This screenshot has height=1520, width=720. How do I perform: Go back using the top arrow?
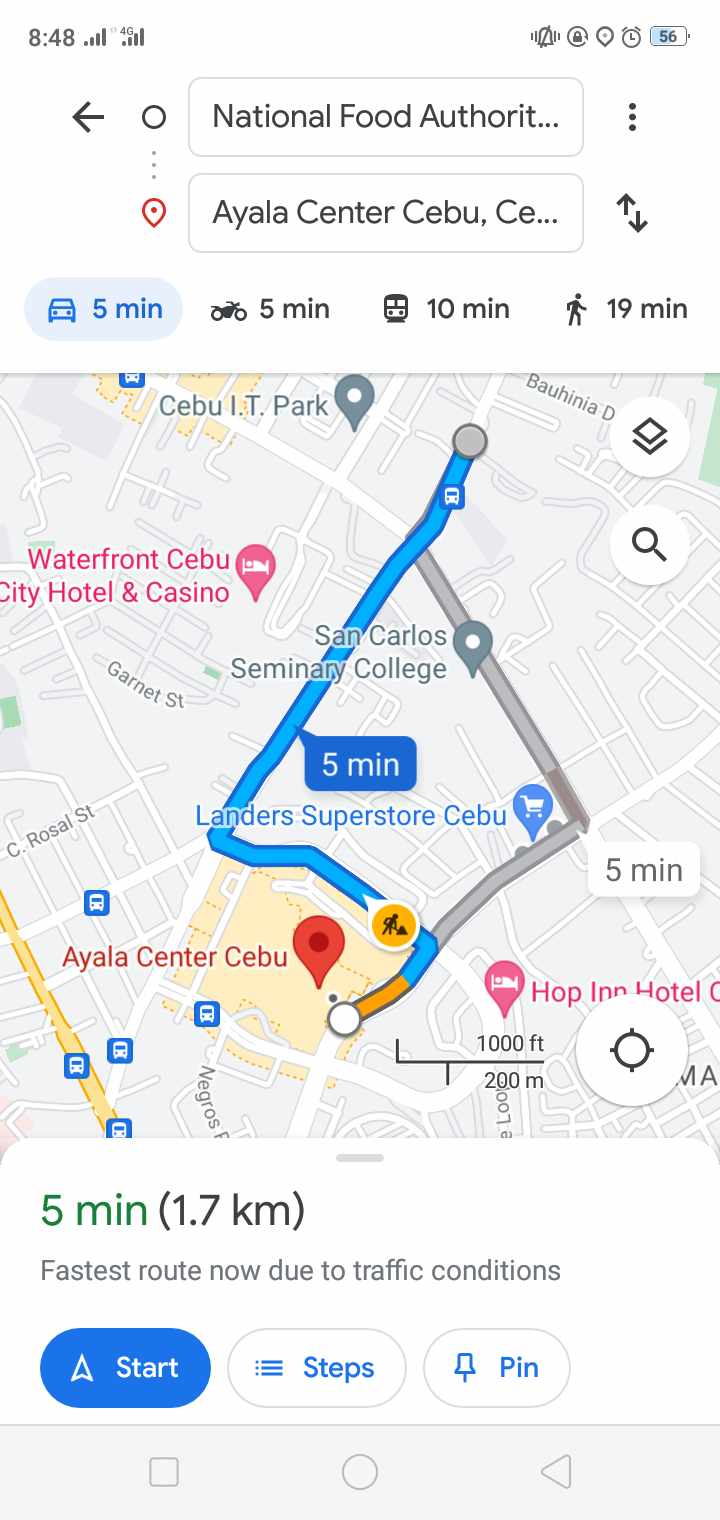(88, 118)
